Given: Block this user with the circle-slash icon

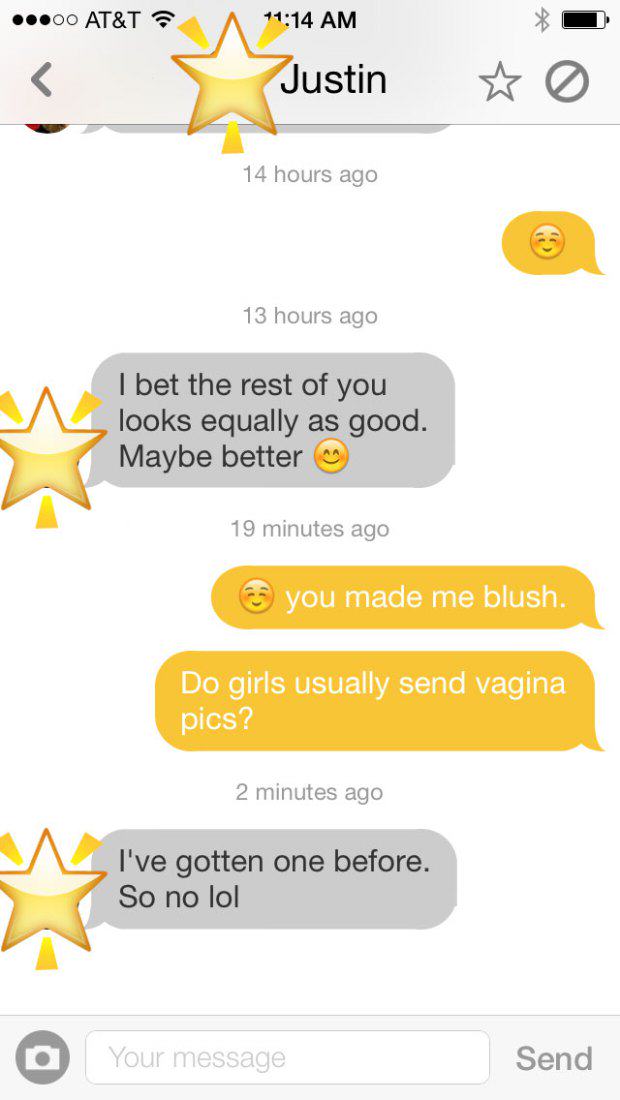Looking at the screenshot, I should (x=566, y=82).
